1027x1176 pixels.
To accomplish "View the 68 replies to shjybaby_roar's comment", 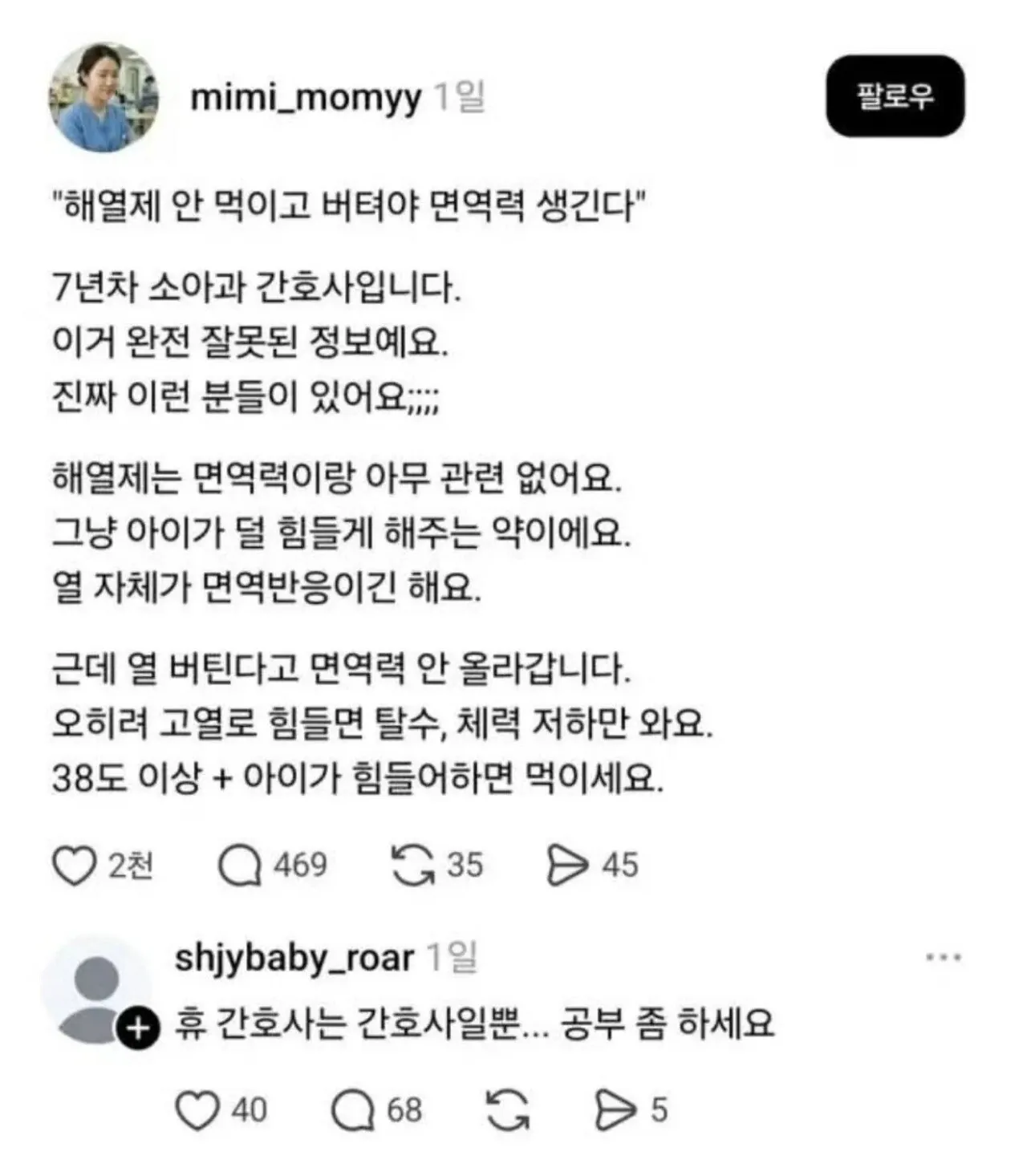I will tap(354, 1111).
